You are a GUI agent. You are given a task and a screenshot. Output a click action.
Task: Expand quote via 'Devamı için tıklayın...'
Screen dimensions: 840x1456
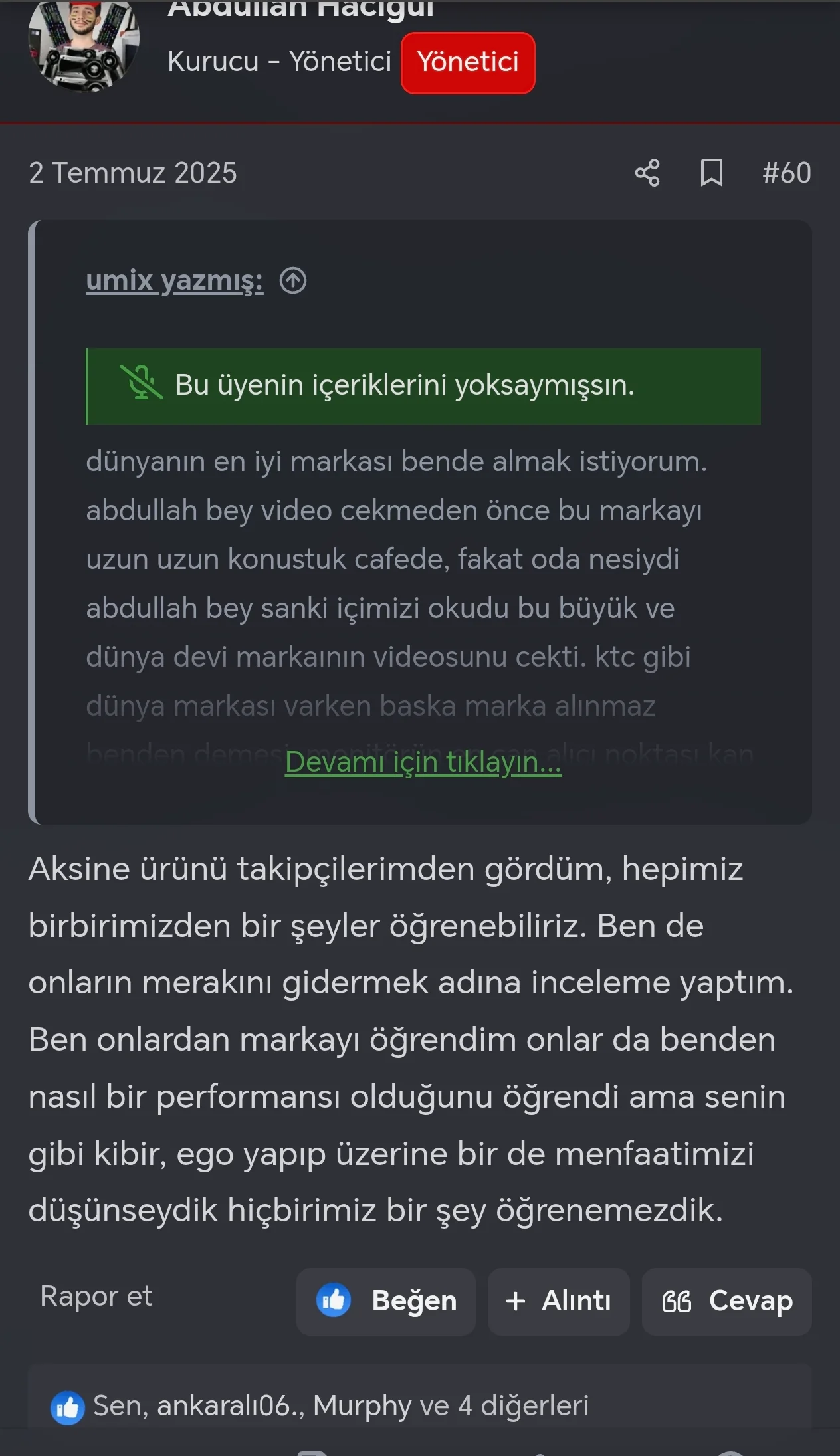point(423,762)
